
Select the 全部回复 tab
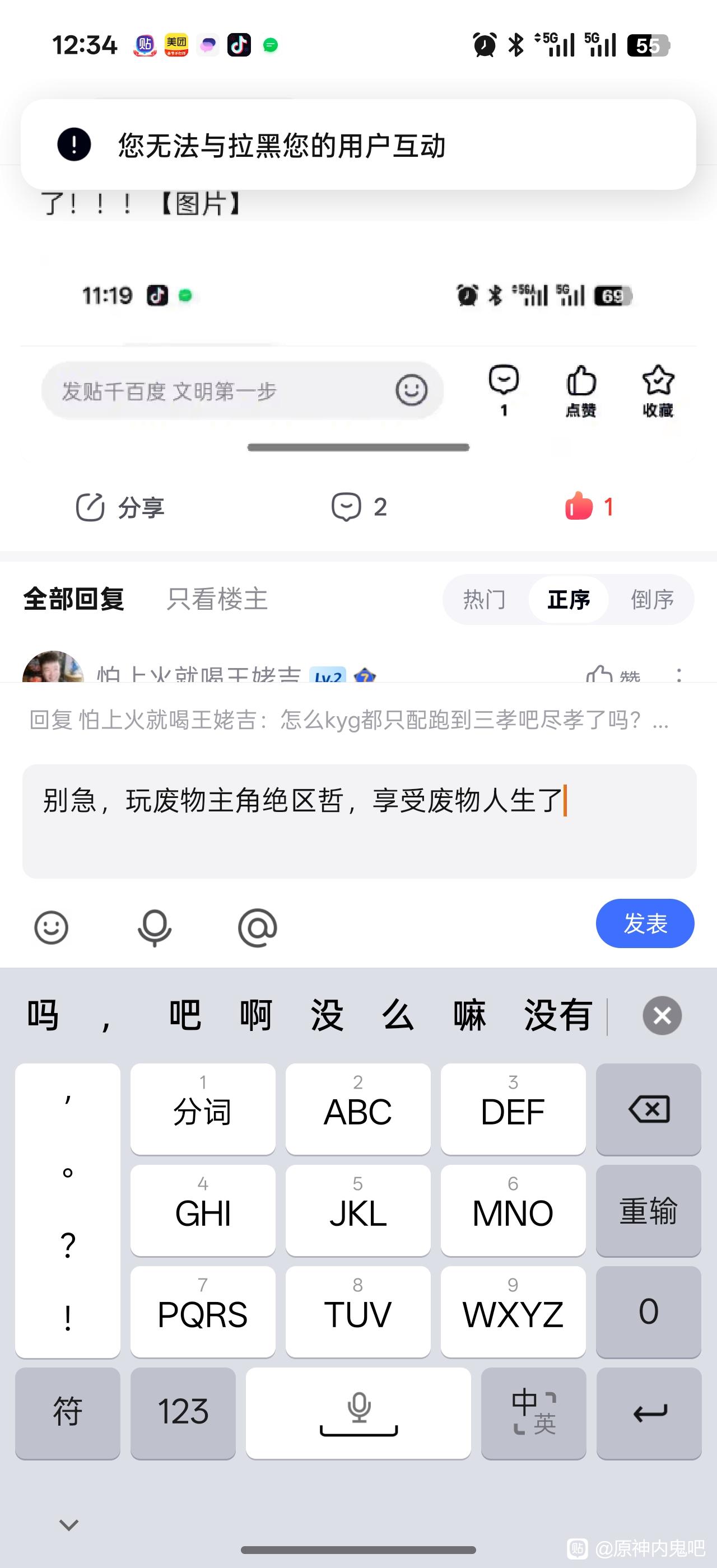pos(75,599)
